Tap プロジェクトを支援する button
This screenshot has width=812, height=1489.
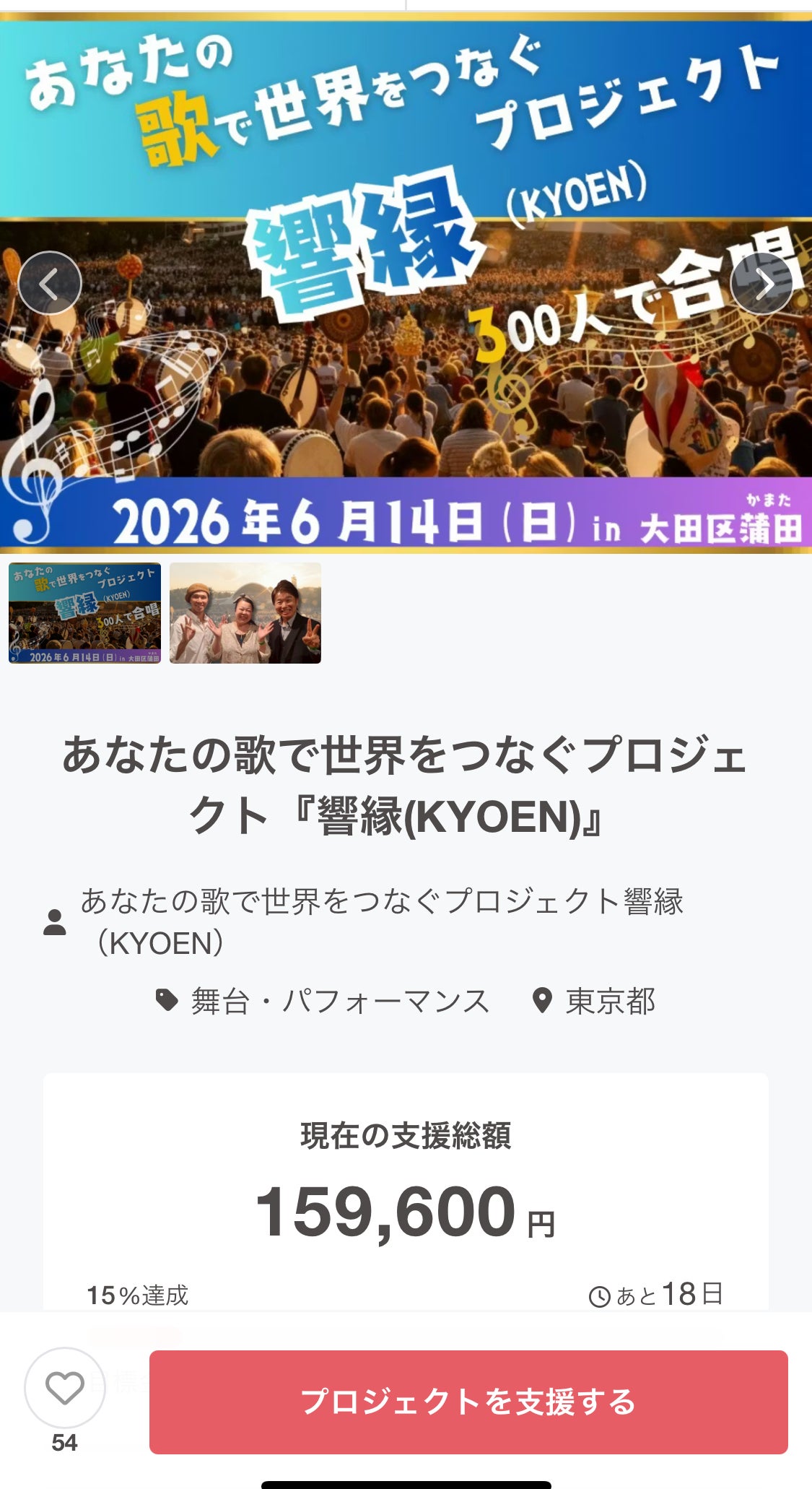[x=468, y=1402]
